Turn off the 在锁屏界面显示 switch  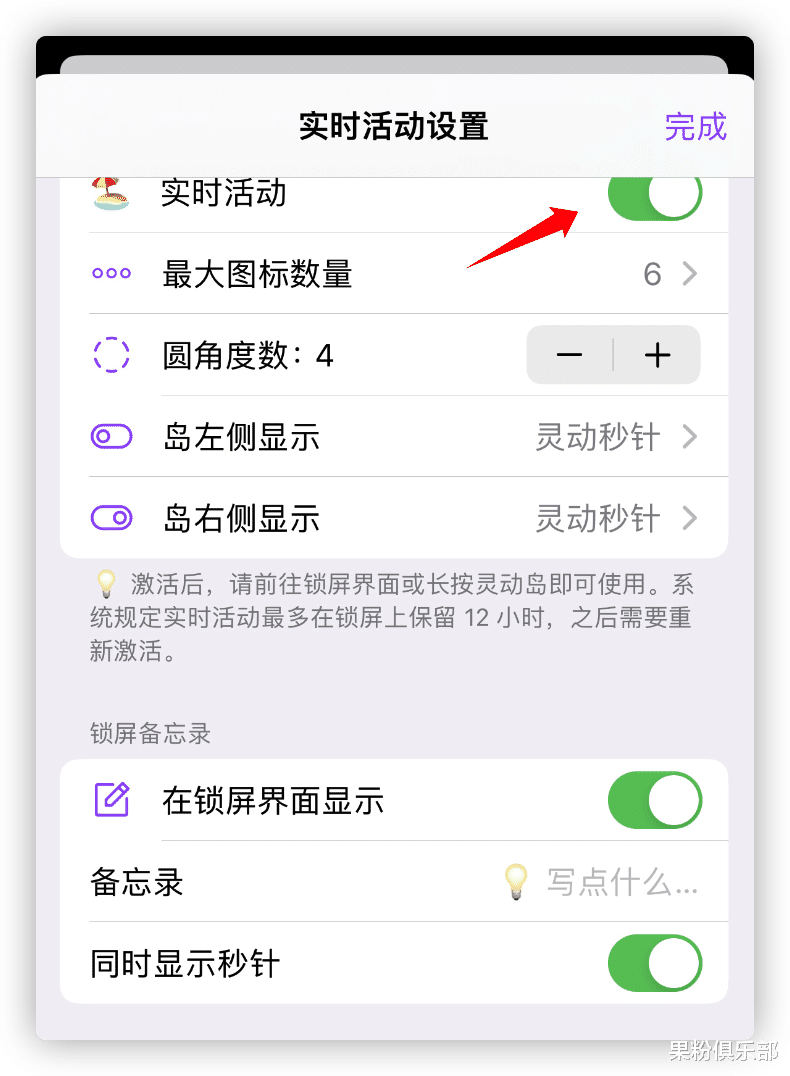click(x=654, y=800)
